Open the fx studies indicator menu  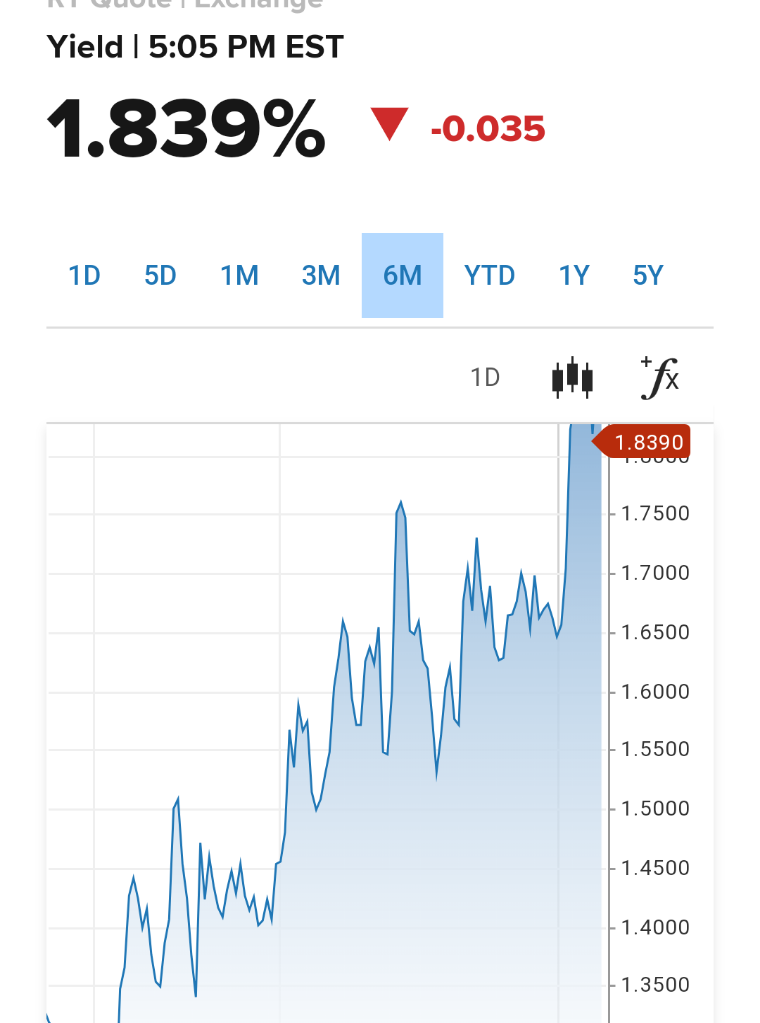tap(660, 378)
